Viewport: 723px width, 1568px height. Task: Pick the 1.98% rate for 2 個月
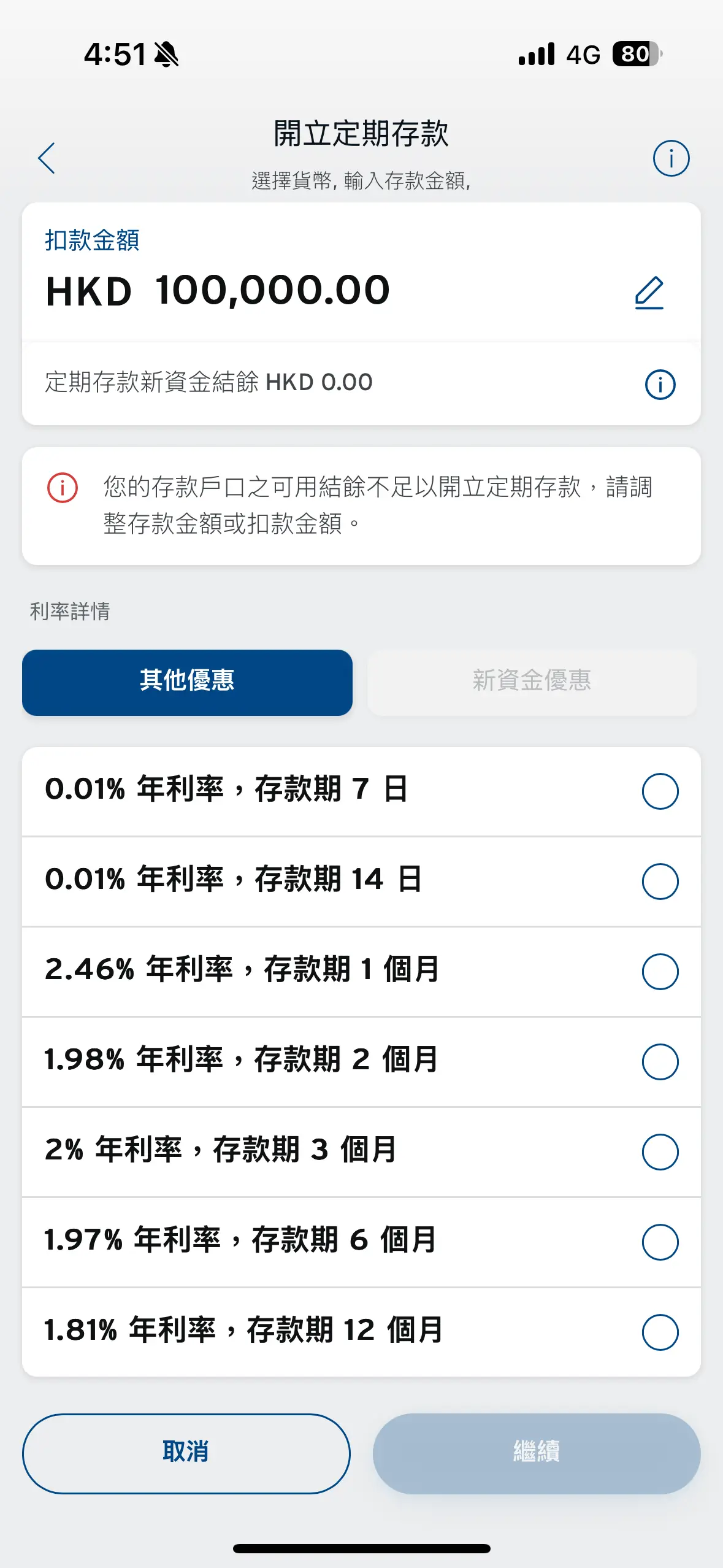(x=361, y=1061)
